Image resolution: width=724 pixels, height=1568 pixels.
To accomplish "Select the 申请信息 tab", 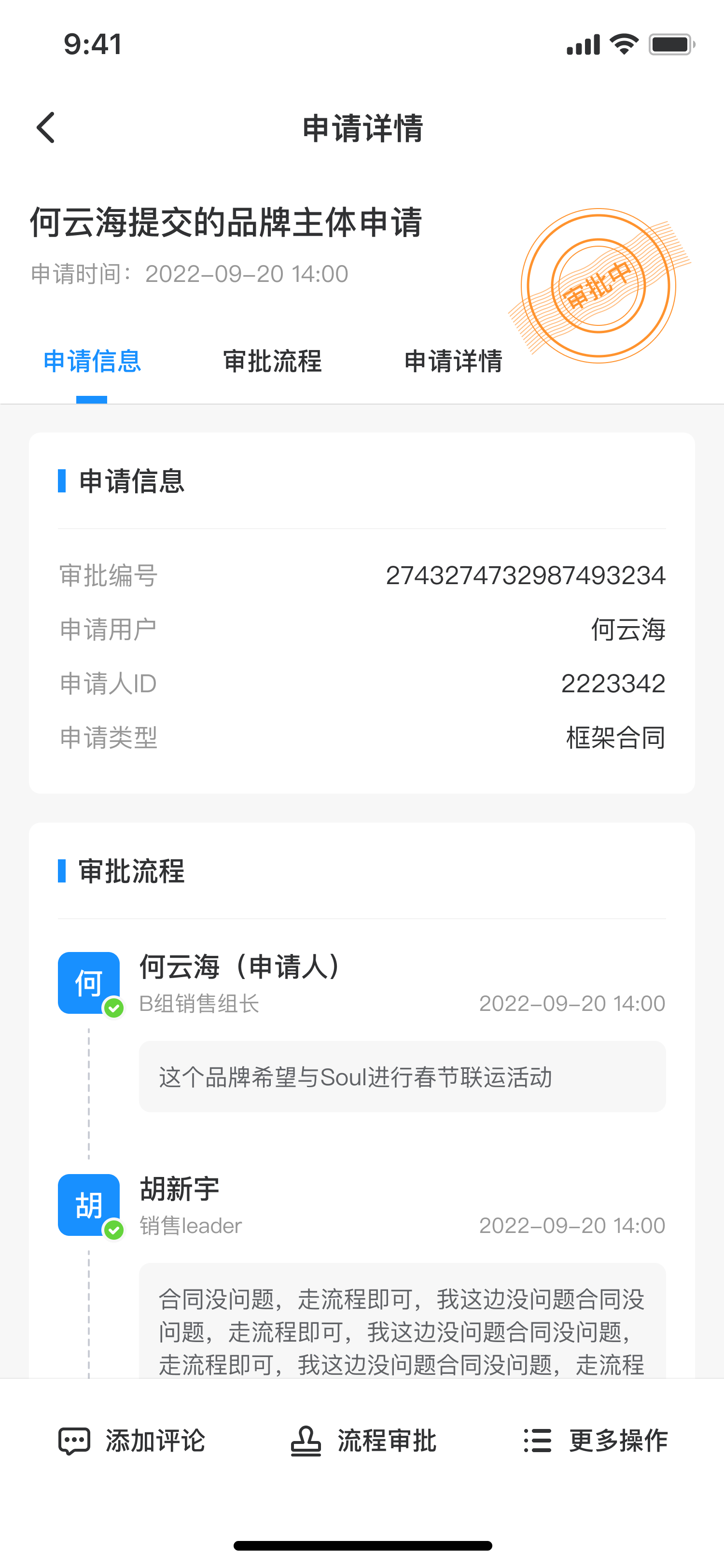I will pos(92,361).
